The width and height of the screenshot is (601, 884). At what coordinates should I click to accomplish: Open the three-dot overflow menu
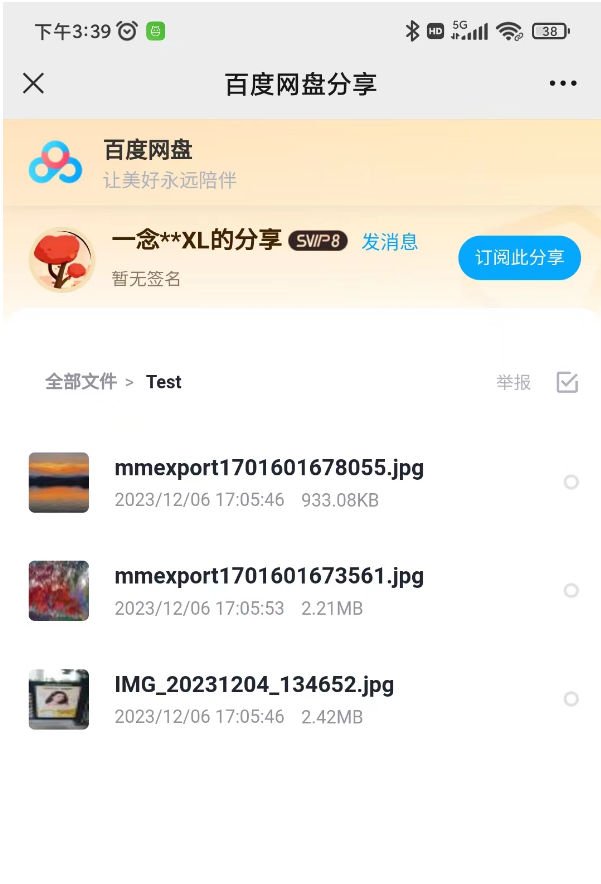[563, 84]
